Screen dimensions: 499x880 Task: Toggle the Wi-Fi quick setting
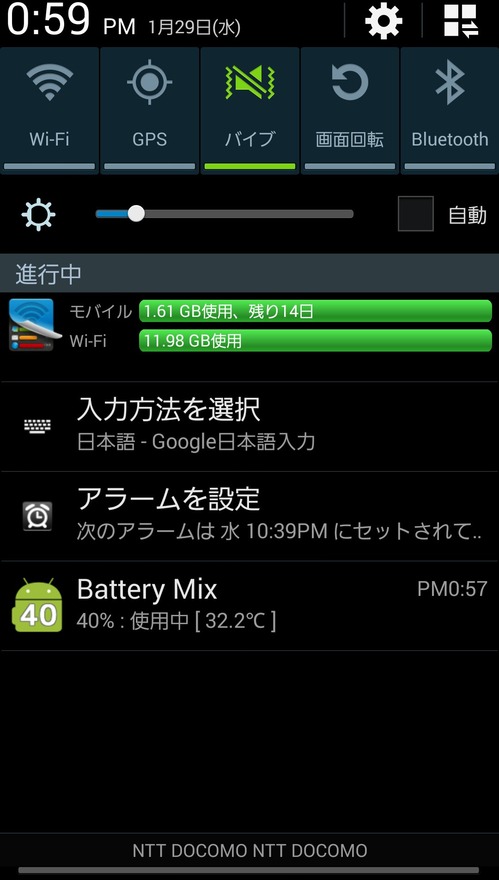49,111
